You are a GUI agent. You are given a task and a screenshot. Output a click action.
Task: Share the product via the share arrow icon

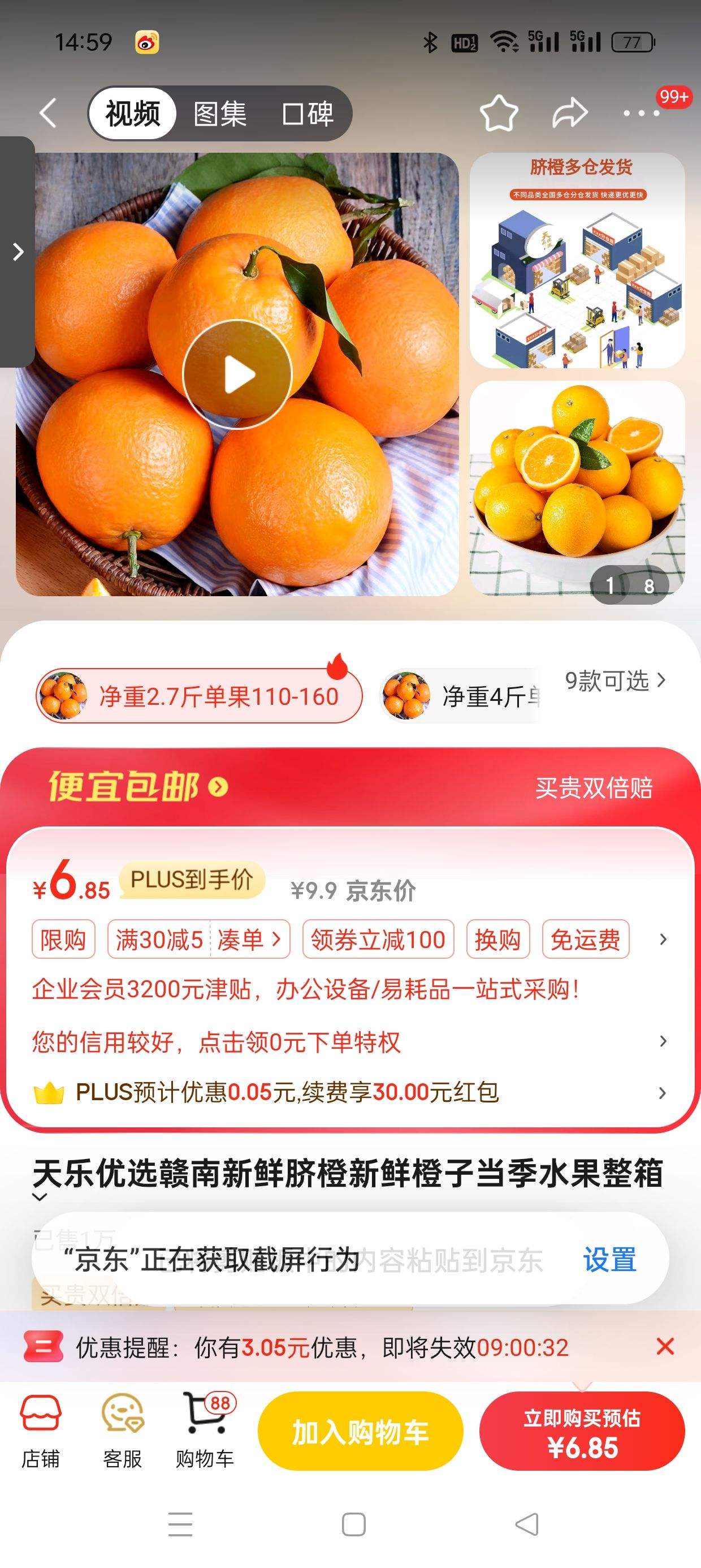(567, 111)
